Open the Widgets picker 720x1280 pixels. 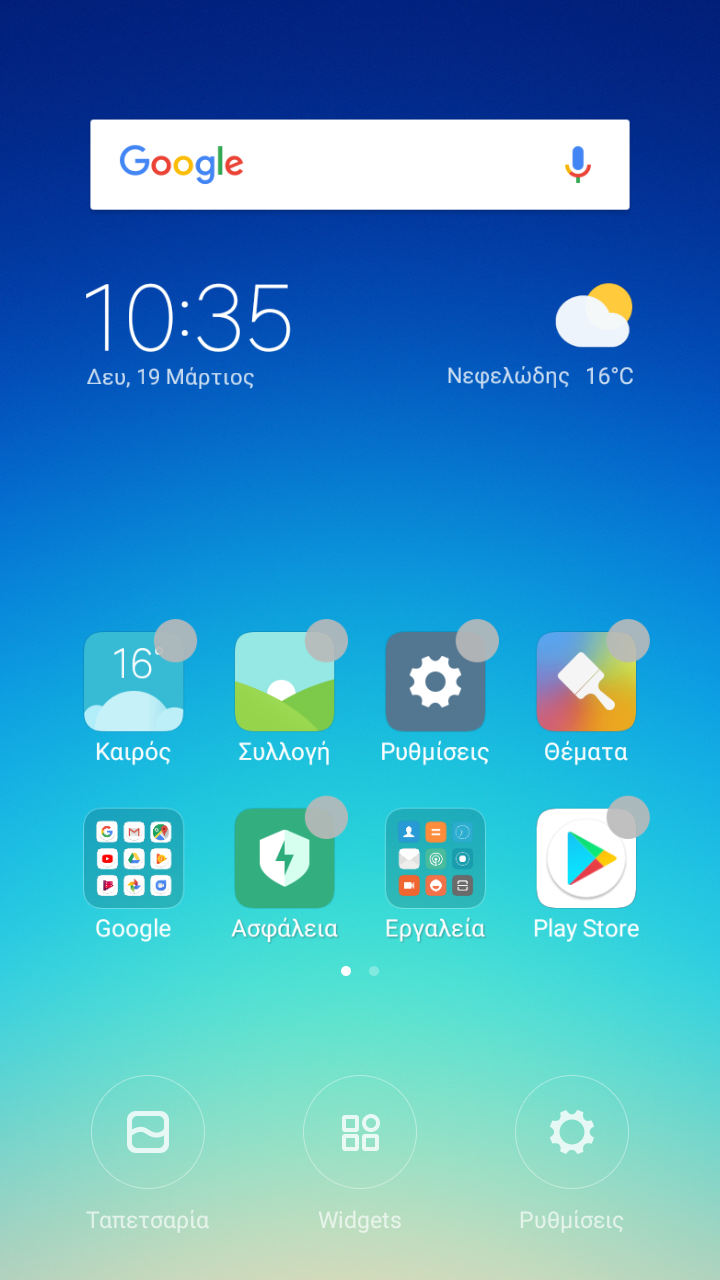point(360,1132)
